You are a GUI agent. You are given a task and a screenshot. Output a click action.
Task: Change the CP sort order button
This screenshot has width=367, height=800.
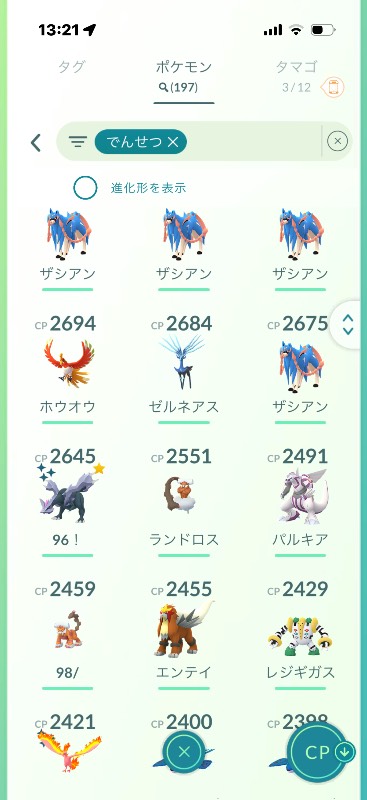click(322, 752)
